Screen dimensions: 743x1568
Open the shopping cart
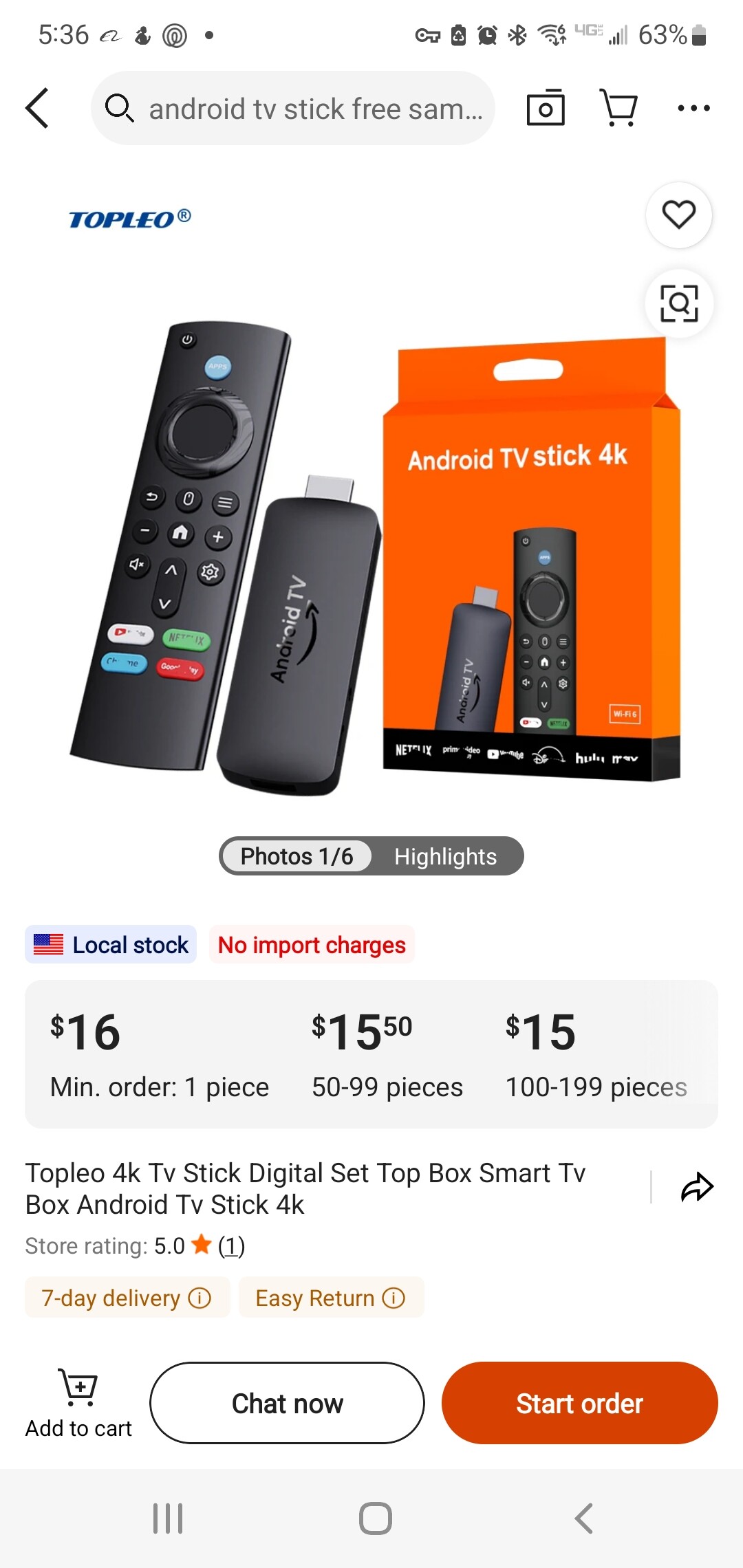pos(619,108)
